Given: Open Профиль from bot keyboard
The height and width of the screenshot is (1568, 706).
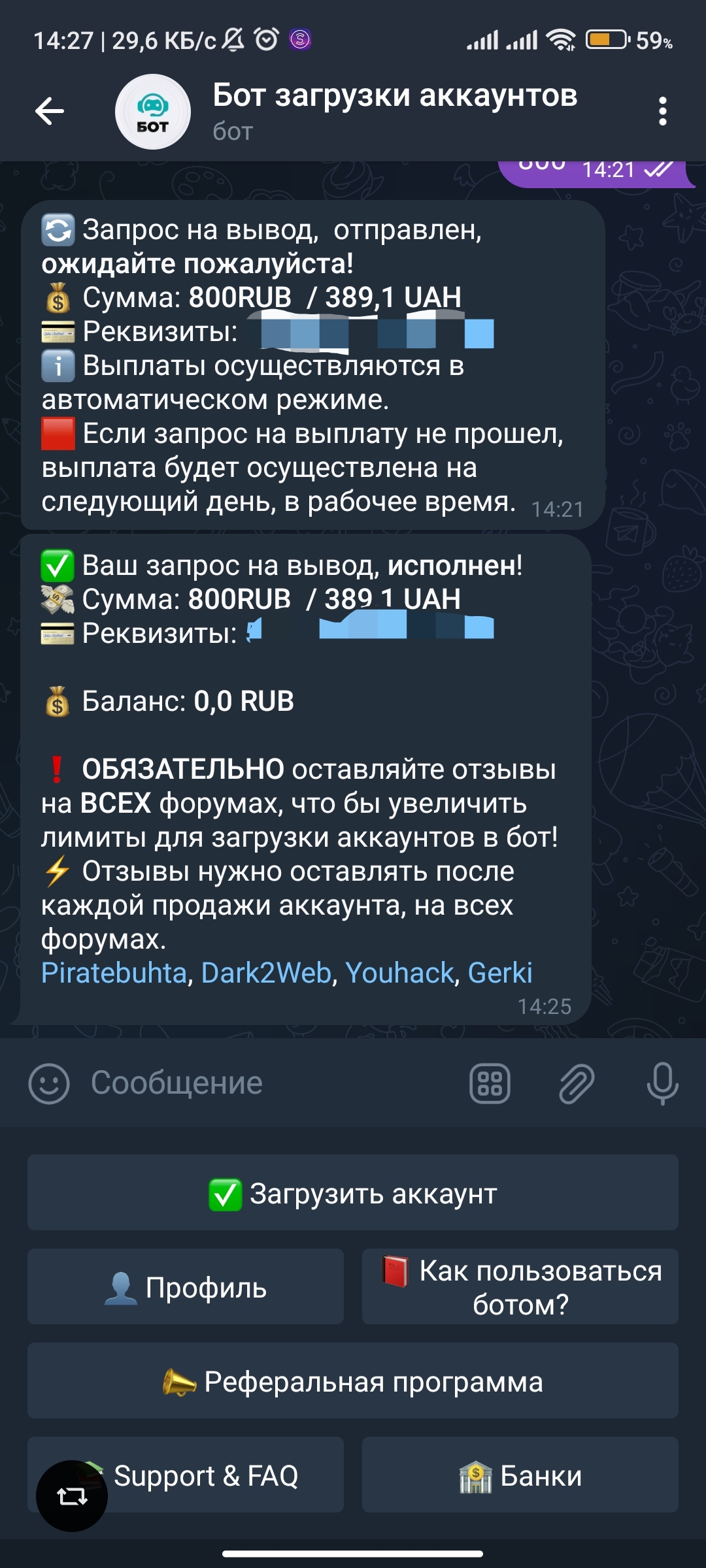Looking at the screenshot, I should [x=186, y=1287].
